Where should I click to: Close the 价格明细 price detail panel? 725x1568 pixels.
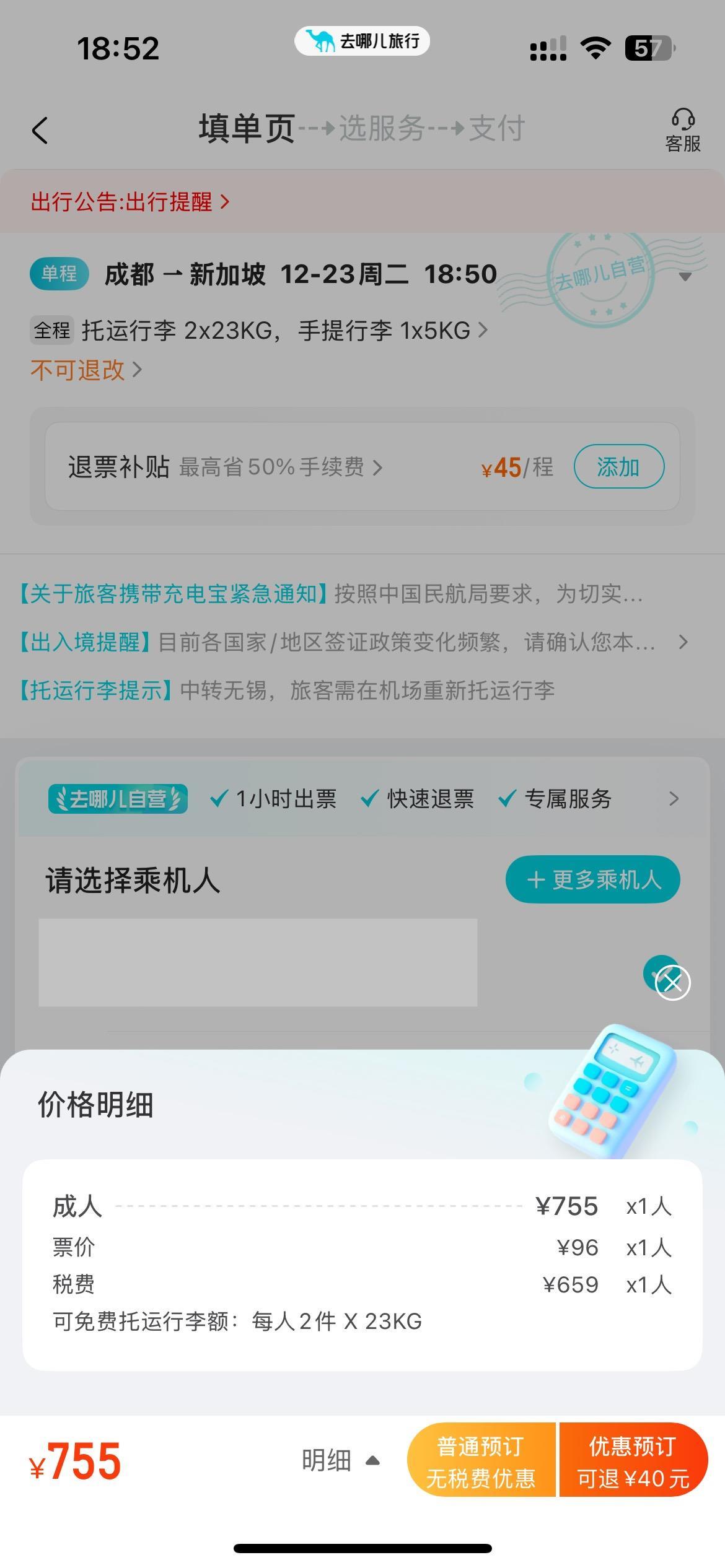click(x=673, y=982)
